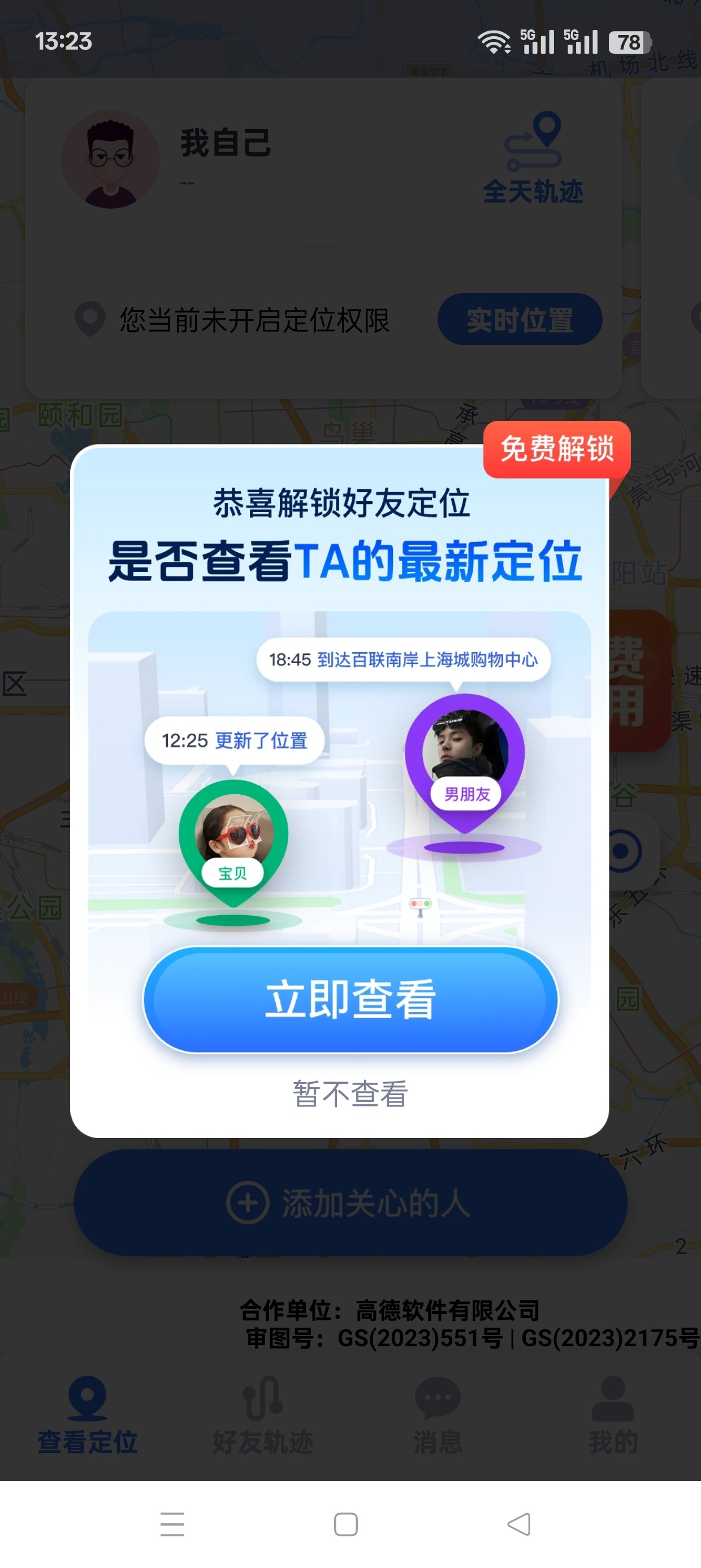Tap the system back button
This screenshot has width=701, height=1568.
(x=519, y=1524)
